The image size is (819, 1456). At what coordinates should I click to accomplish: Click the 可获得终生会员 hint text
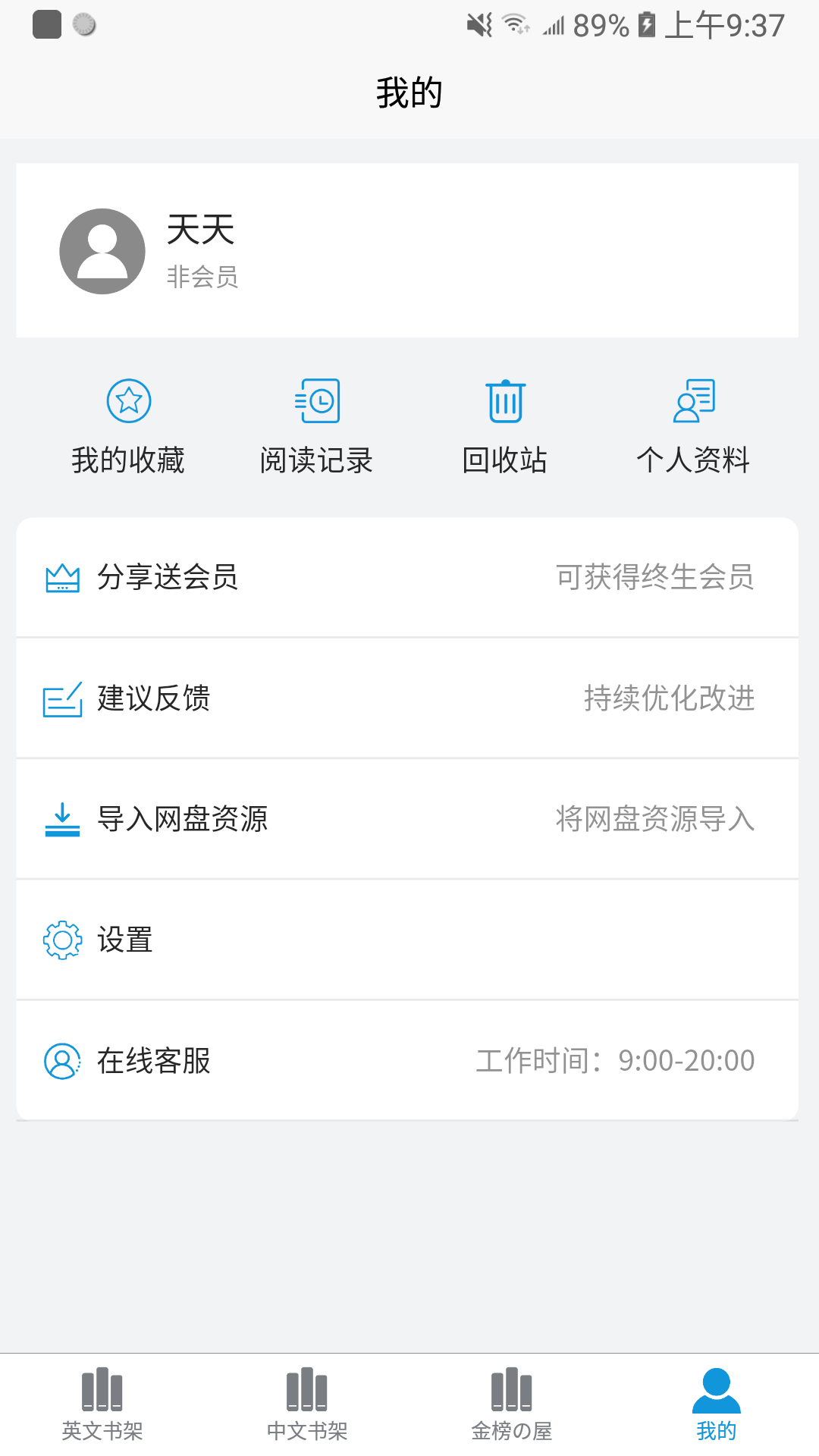[654, 578]
